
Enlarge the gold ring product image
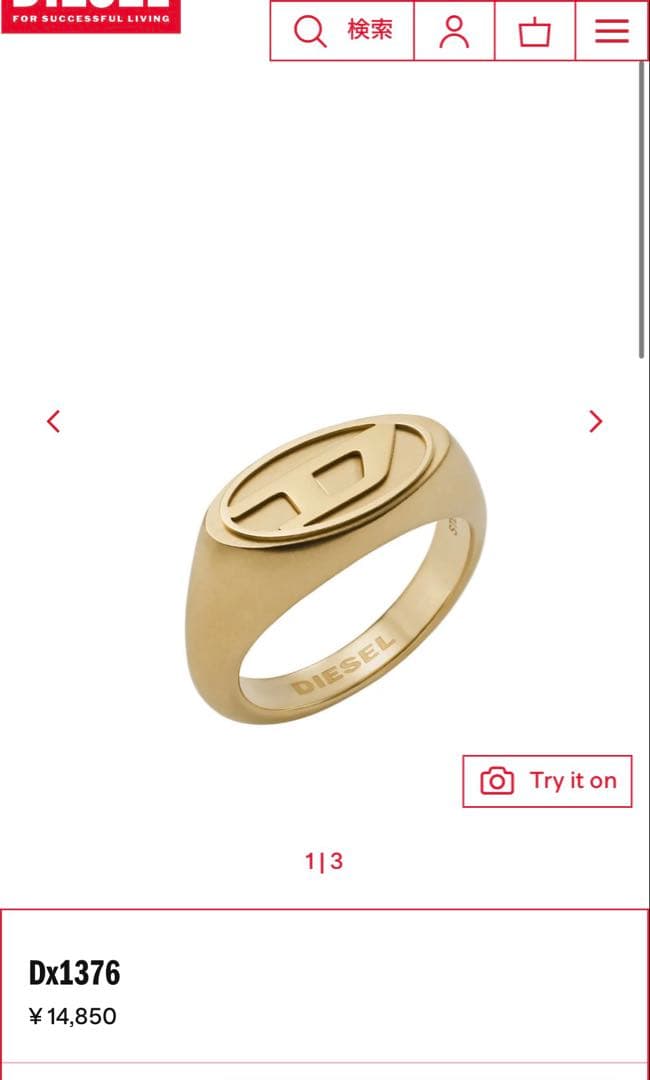pos(335,565)
